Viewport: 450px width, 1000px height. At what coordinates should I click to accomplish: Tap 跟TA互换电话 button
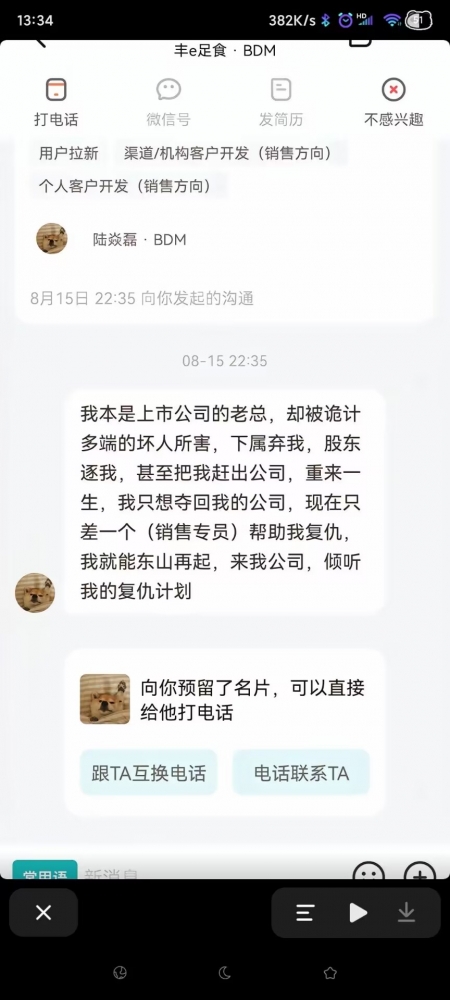tap(149, 772)
